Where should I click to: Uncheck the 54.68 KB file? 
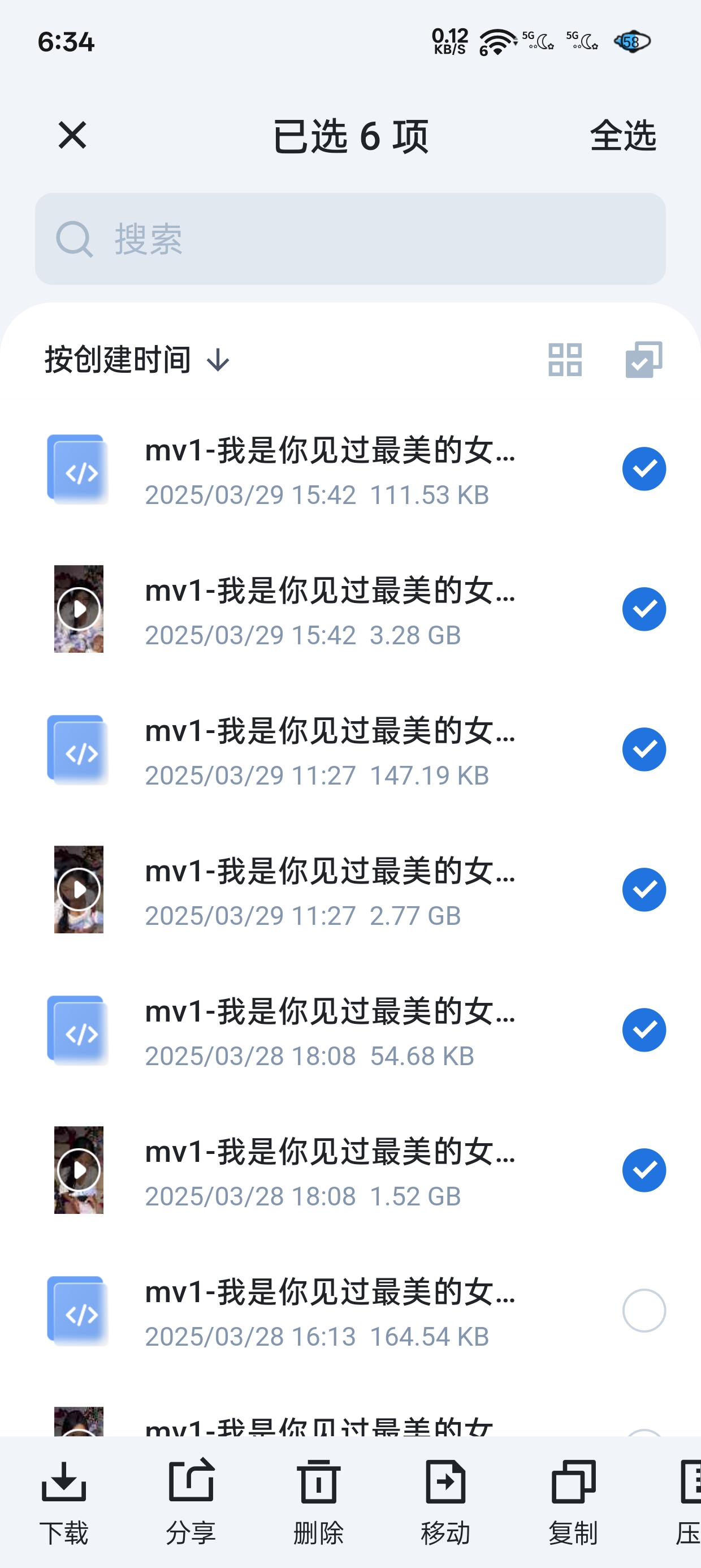point(644,1030)
